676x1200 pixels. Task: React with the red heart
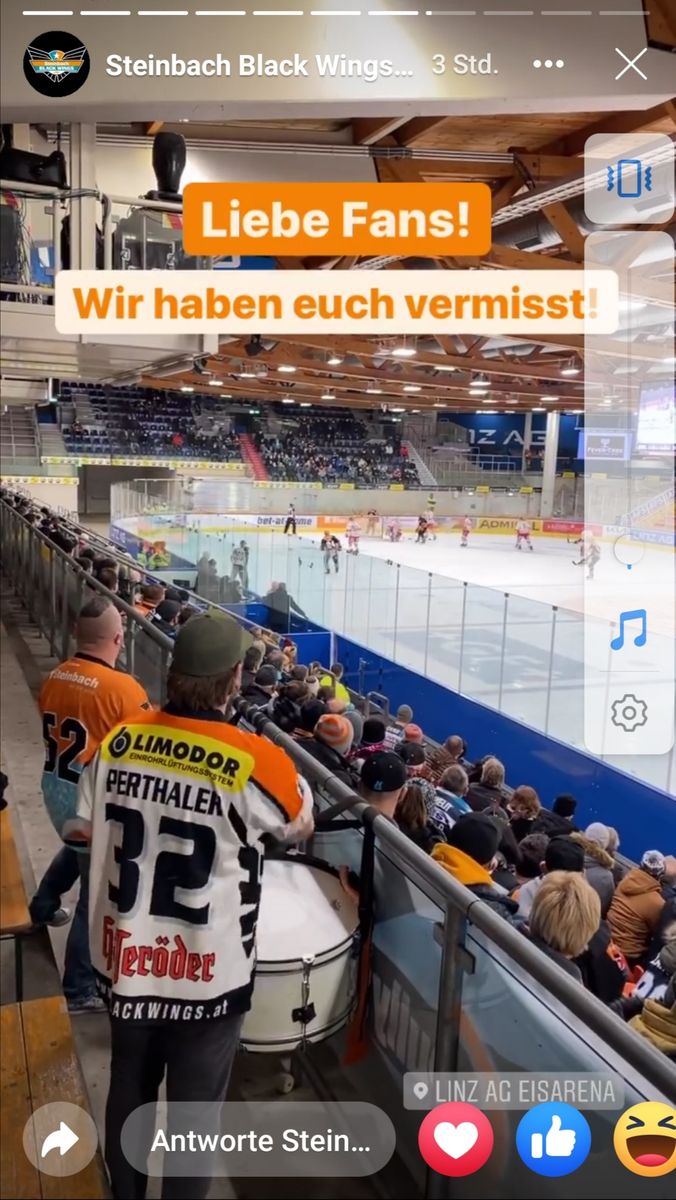point(455,1139)
